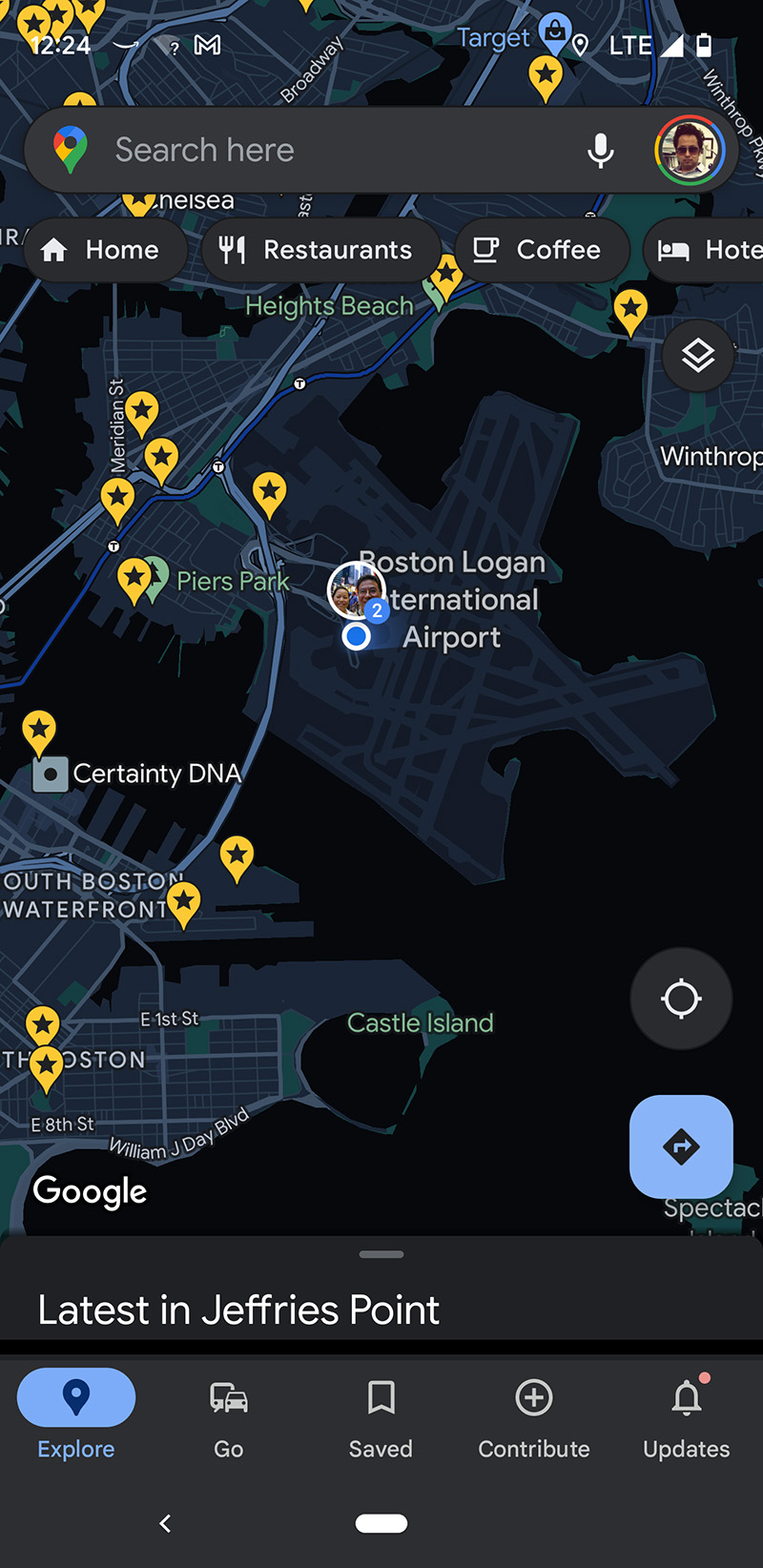763x1568 pixels.
Task: Select the Restaurants chip
Action: point(320,250)
